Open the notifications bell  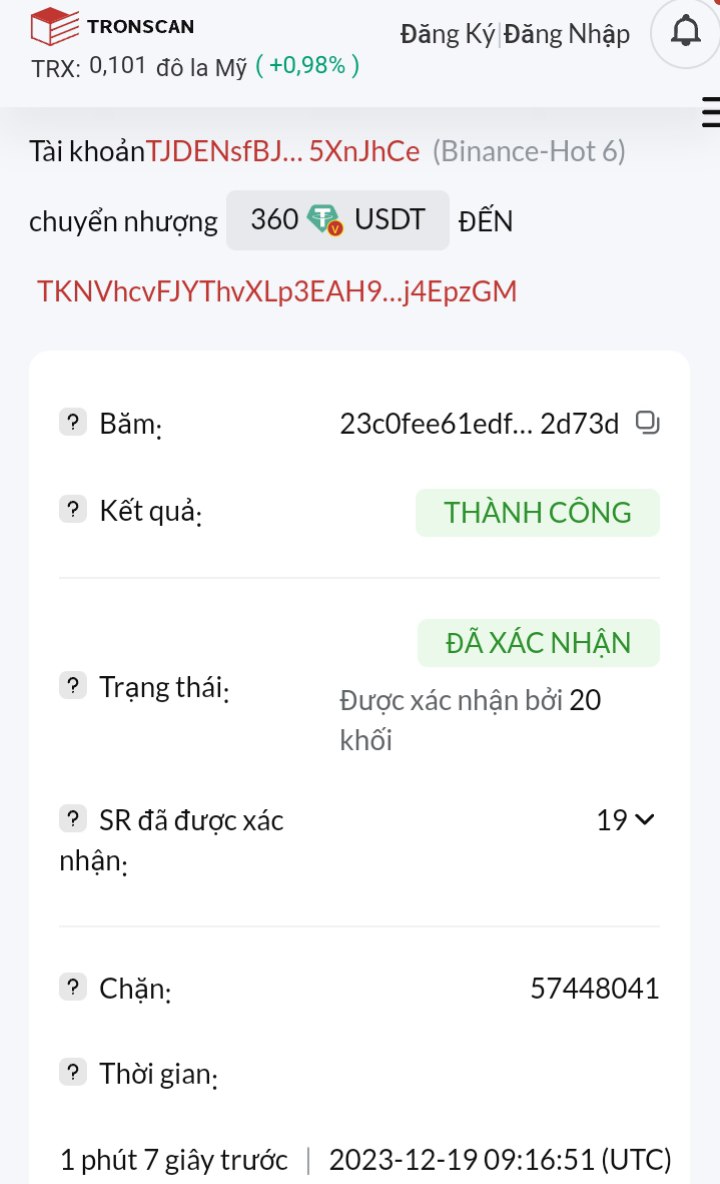pos(685,32)
